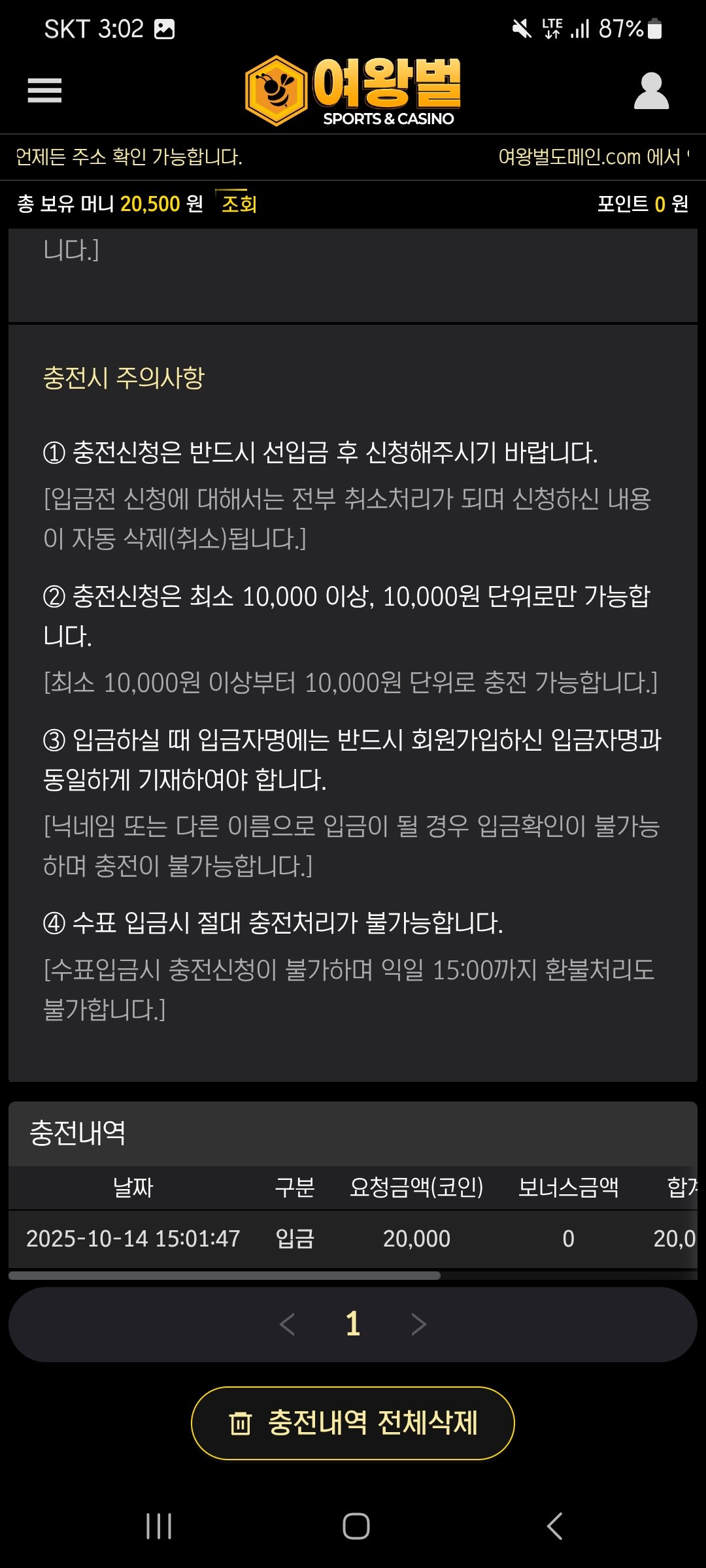Open the user profile icon
Image resolution: width=706 pixels, height=1568 pixels.
click(x=651, y=91)
